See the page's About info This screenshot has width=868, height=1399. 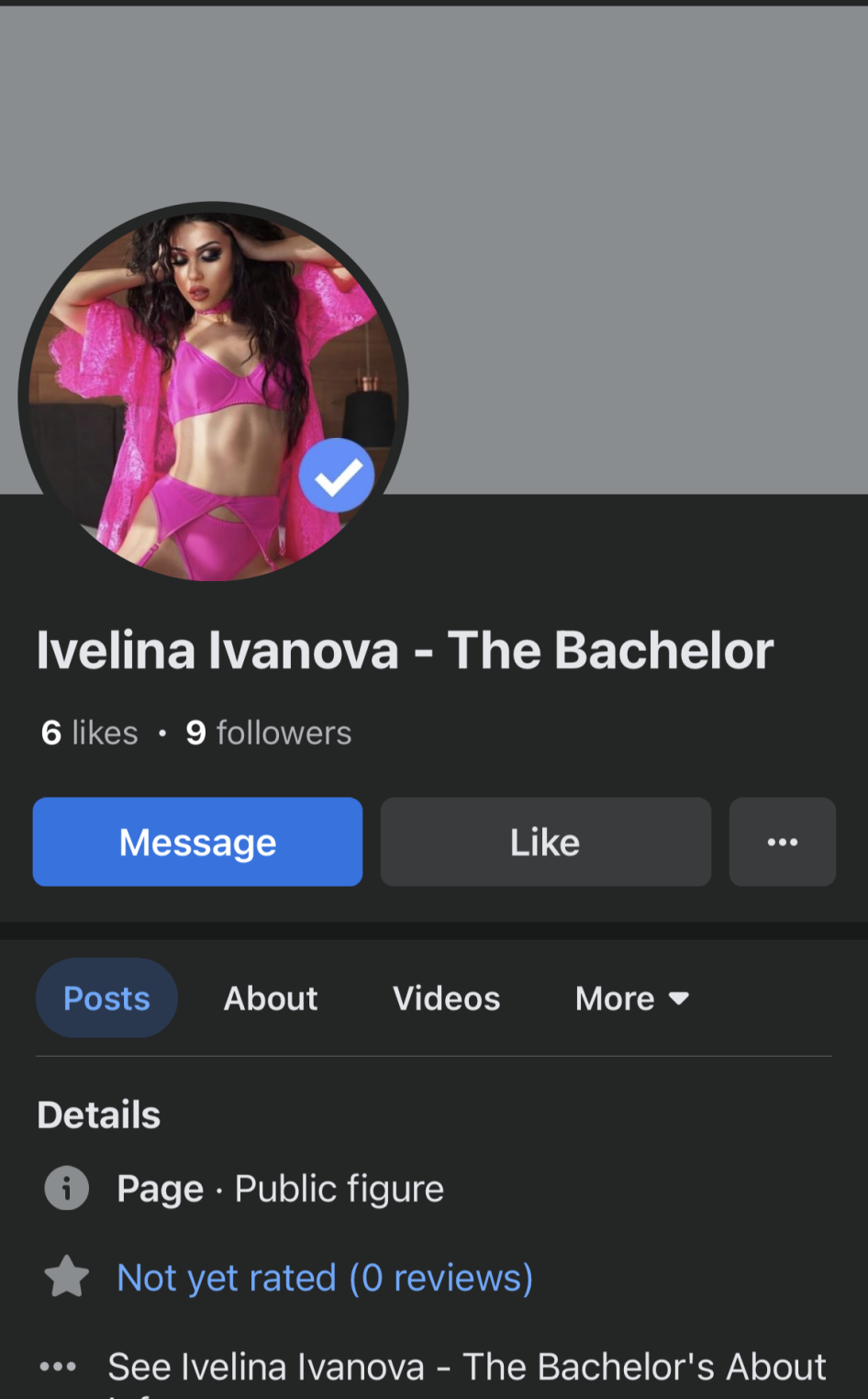(x=466, y=1367)
